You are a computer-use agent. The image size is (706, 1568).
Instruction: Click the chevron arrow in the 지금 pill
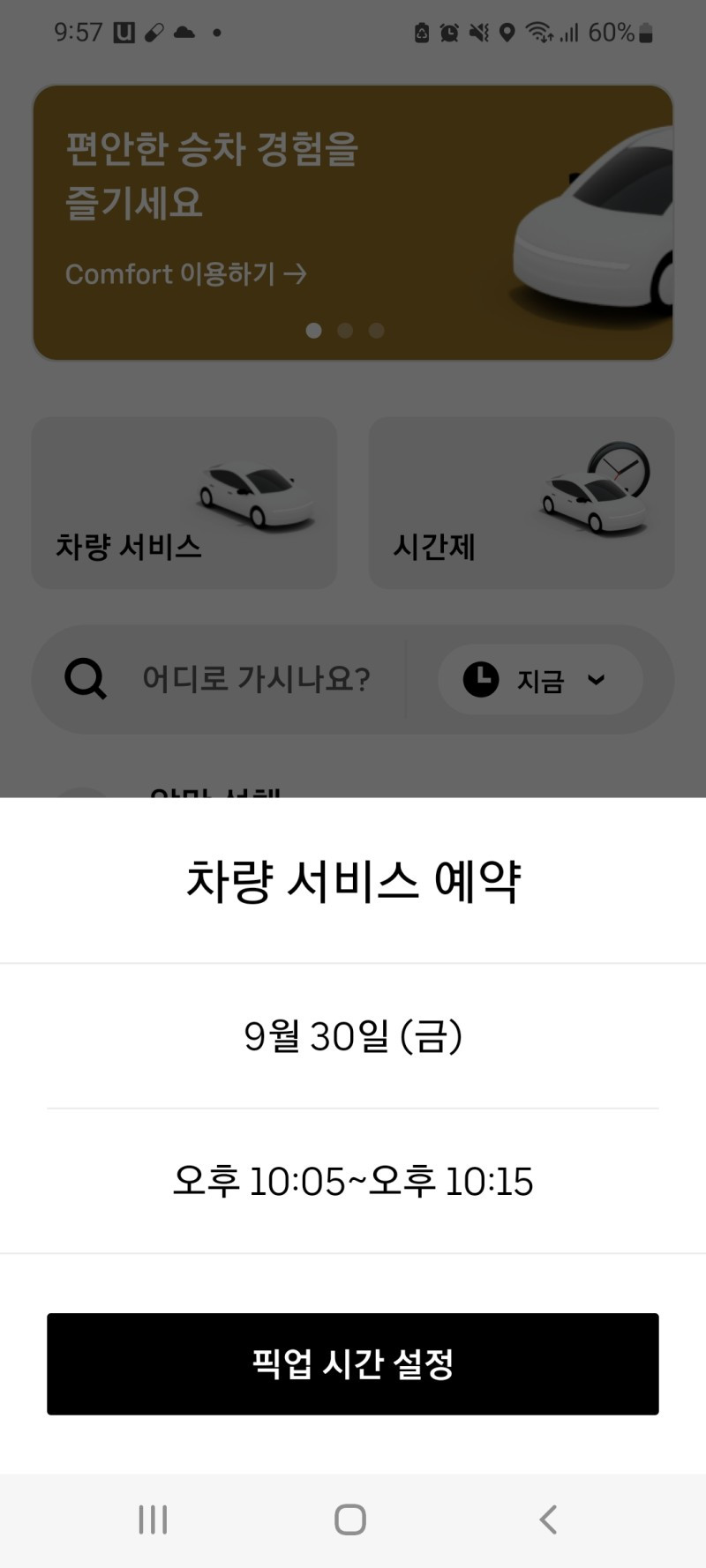click(597, 680)
